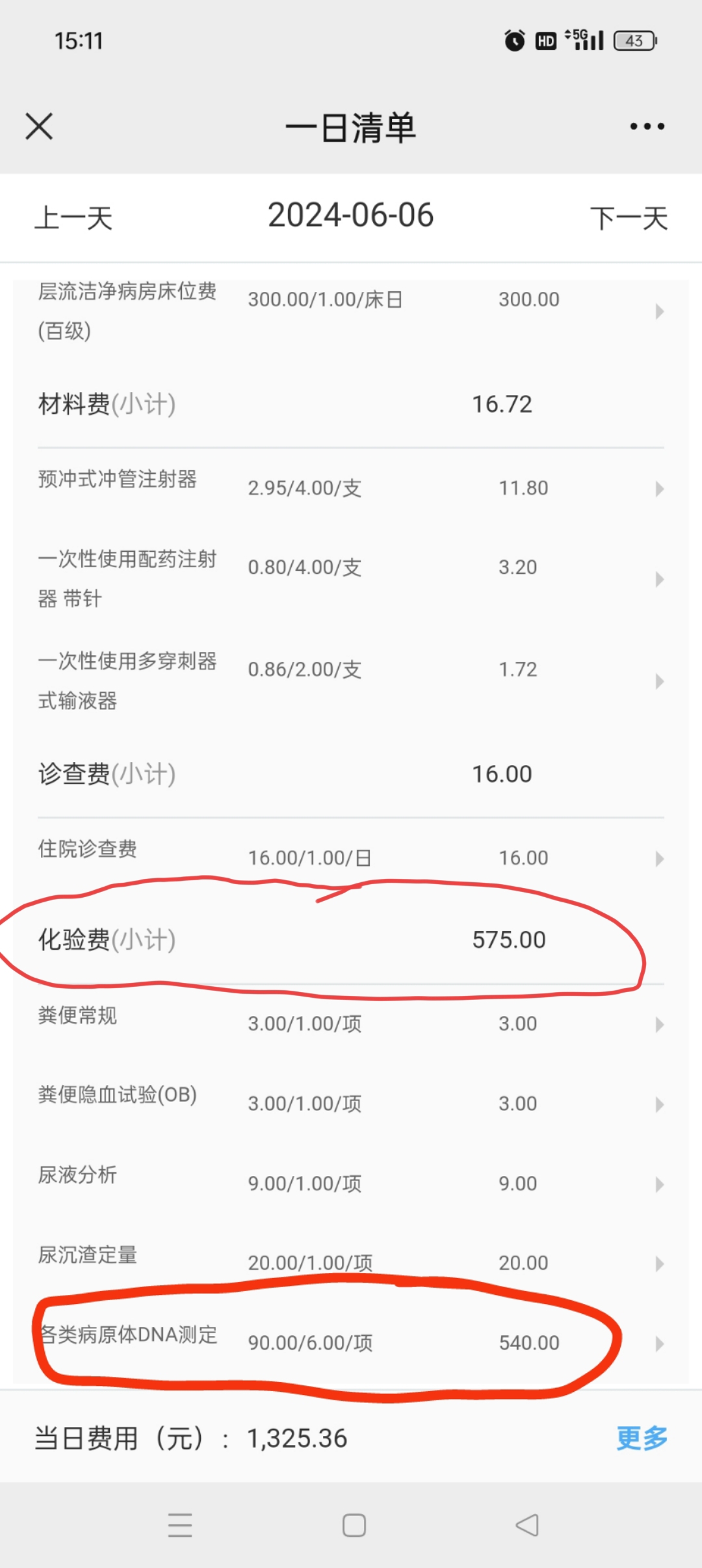702x1568 pixels.
Task: Go to 上一天 (previous day)
Action: 73,218
